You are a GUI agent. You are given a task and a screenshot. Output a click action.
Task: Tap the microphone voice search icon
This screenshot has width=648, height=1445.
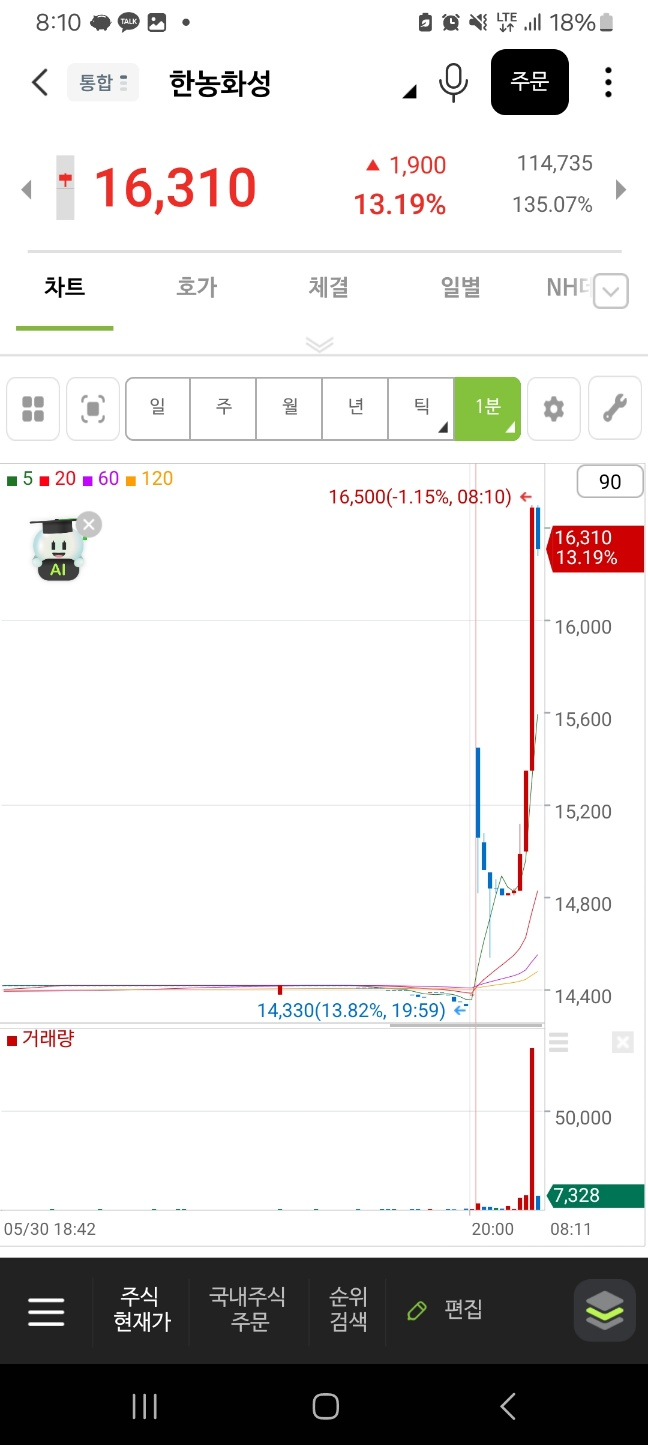[453, 82]
